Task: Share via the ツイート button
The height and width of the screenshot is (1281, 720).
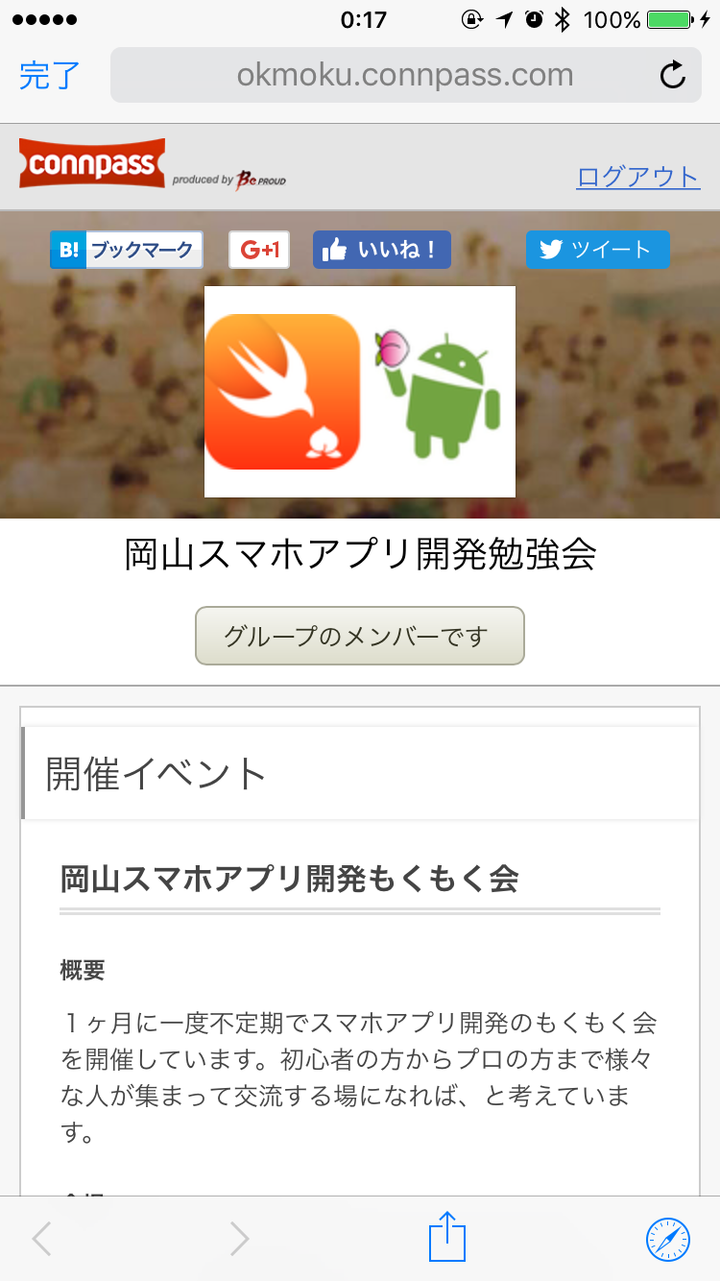Action: [597, 250]
